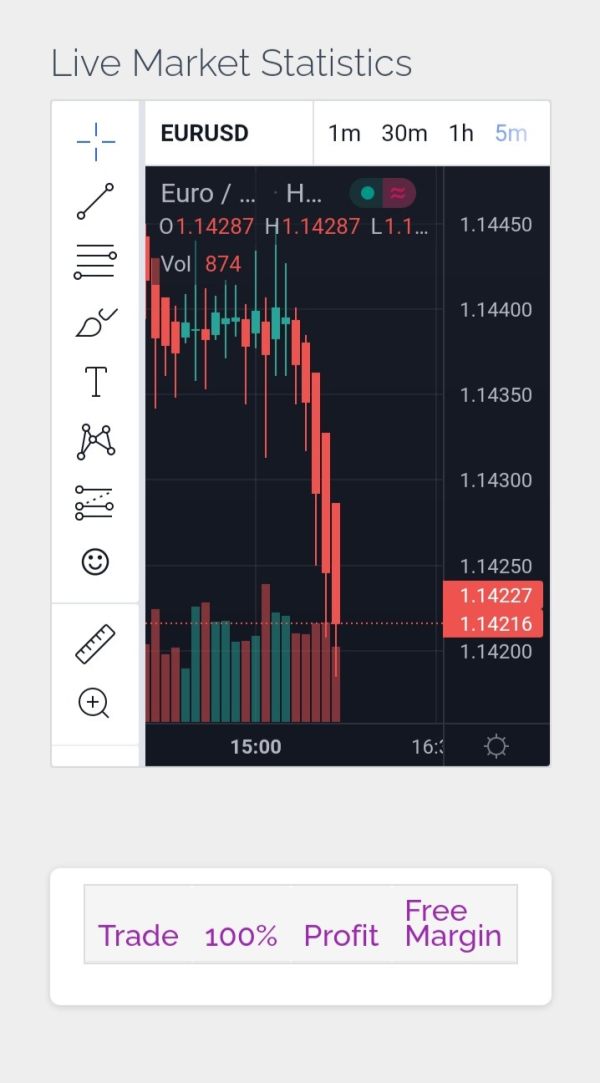Open the EURUSD symbol selector
The width and height of the screenshot is (600, 1083).
(x=204, y=133)
